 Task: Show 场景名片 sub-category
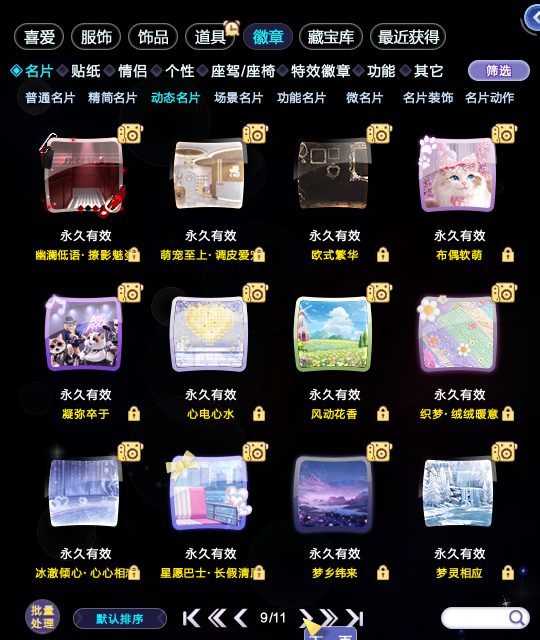(238, 98)
